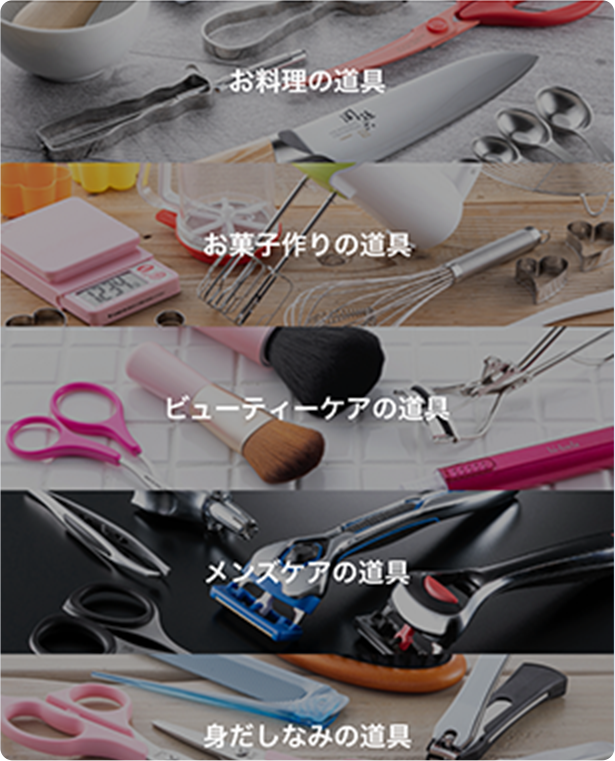Open the お料理の道具 category banner
The image size is (615, 761).
click(307, 80)
